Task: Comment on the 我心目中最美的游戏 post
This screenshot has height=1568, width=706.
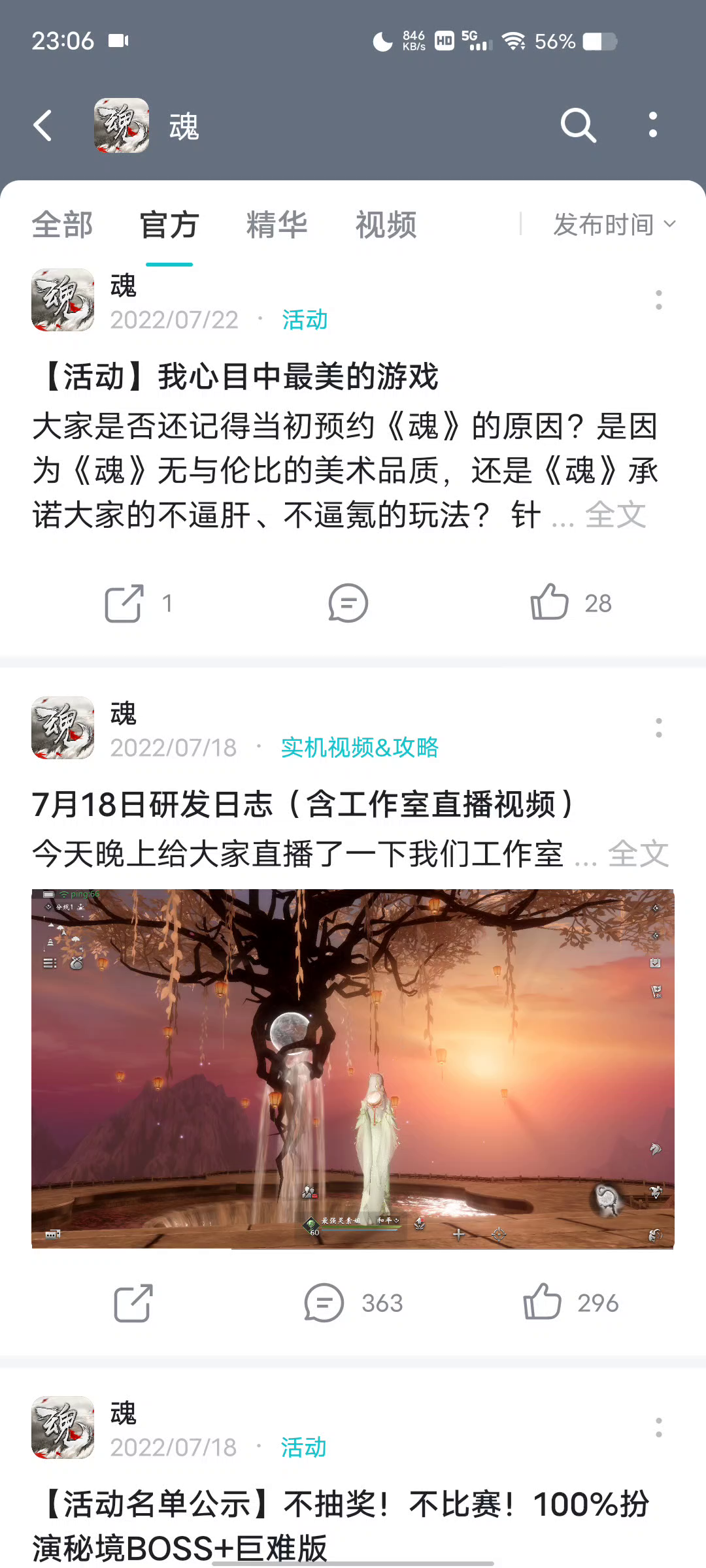Action: (348, 603)
